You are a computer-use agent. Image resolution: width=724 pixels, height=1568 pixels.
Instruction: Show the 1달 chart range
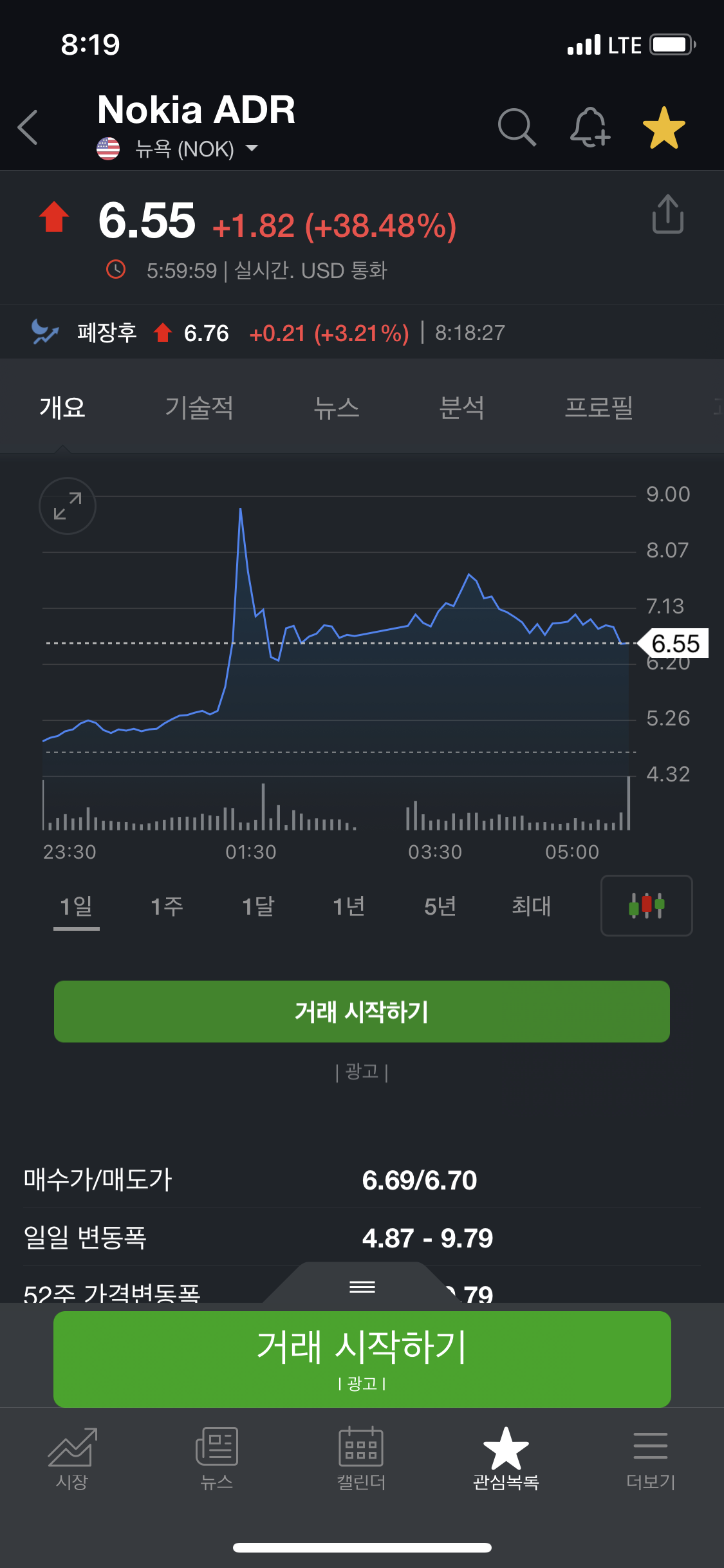coord(258,906)
